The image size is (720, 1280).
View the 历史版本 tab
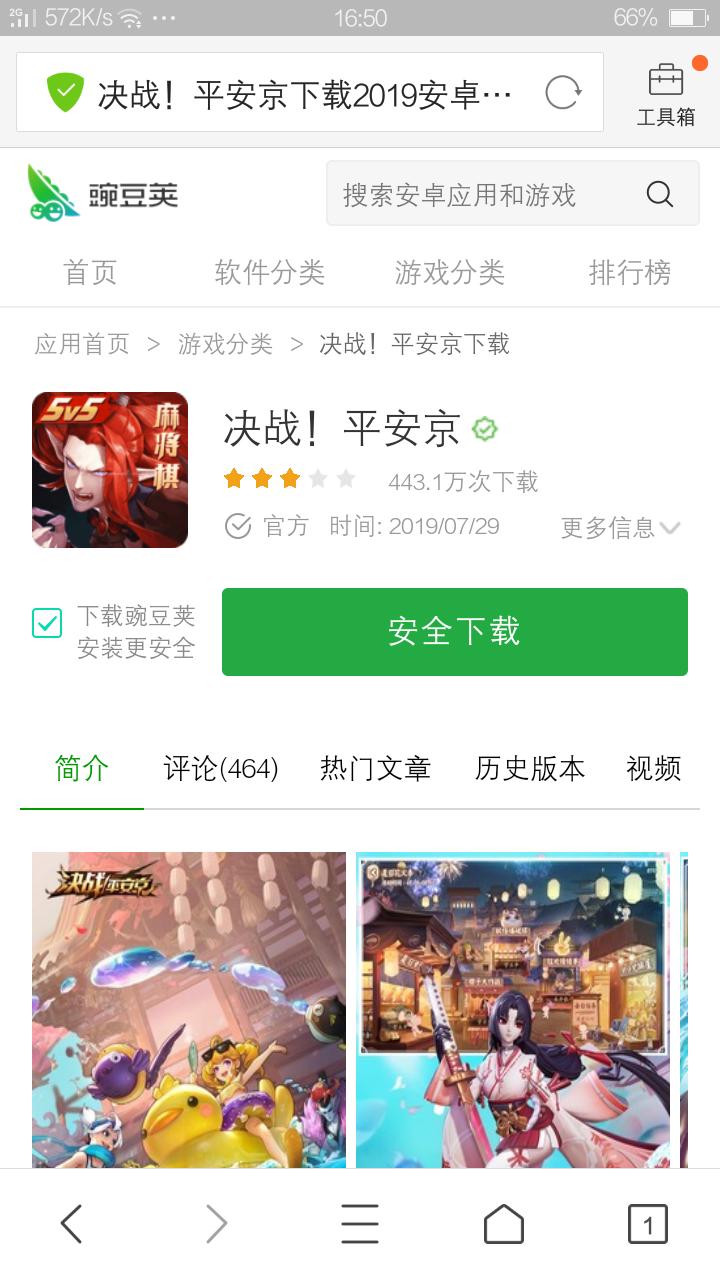coord(530,768)
